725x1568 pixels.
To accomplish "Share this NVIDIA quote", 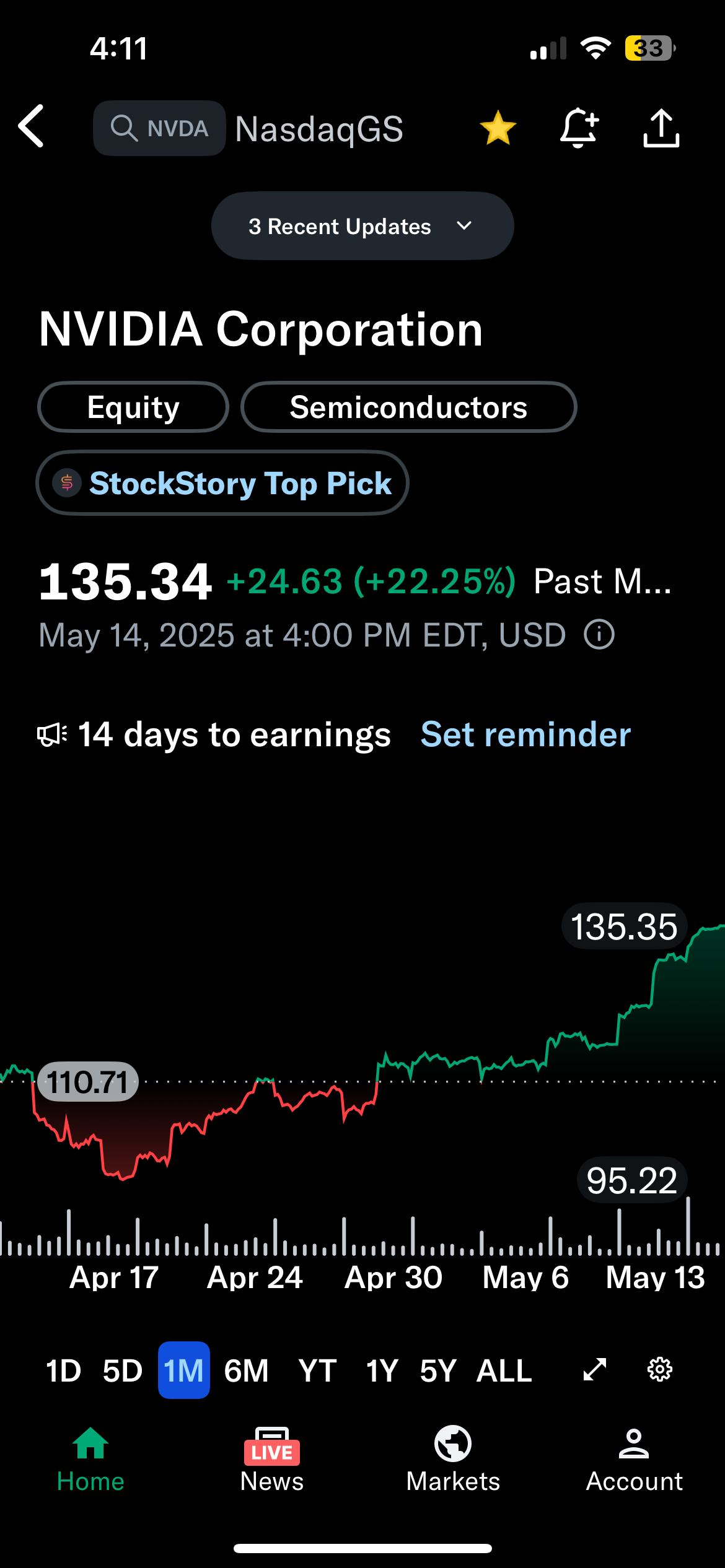I will click(661, 128).
